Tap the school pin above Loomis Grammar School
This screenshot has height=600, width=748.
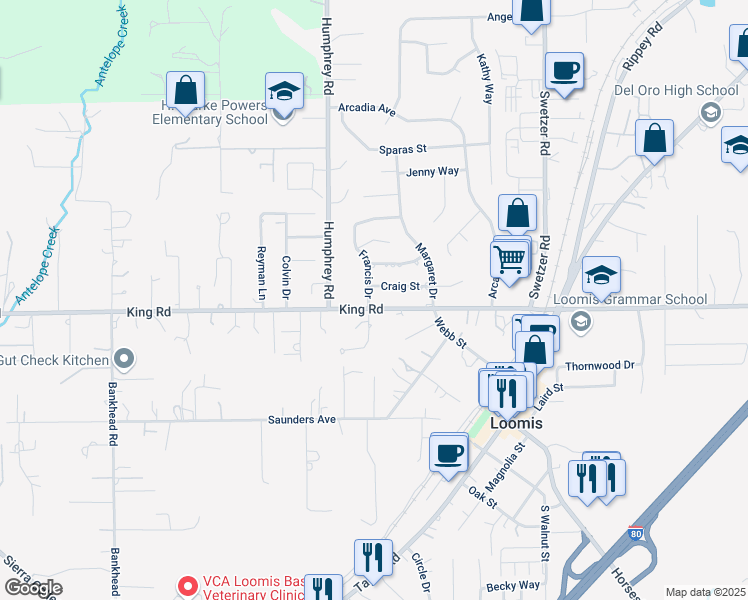(601, 275)
